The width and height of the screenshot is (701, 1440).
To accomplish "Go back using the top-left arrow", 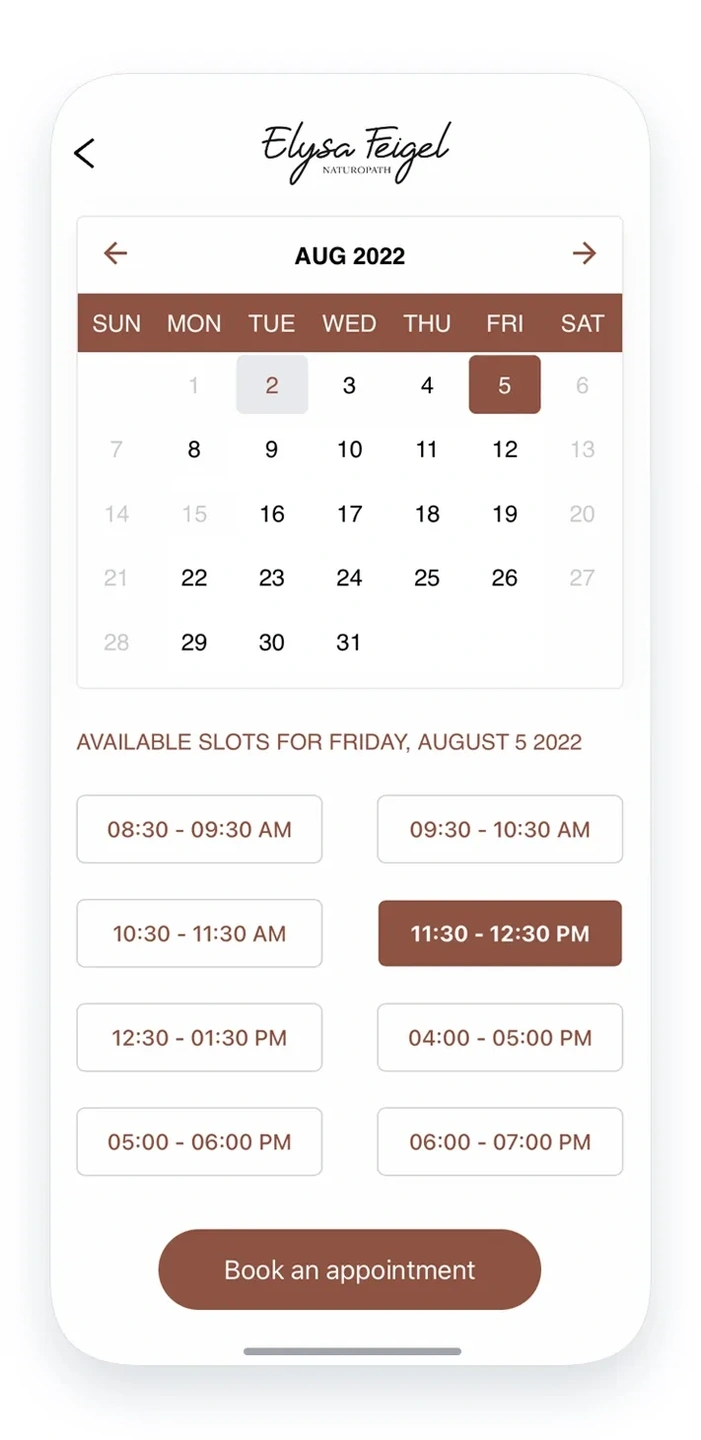I will pos(85,153).
